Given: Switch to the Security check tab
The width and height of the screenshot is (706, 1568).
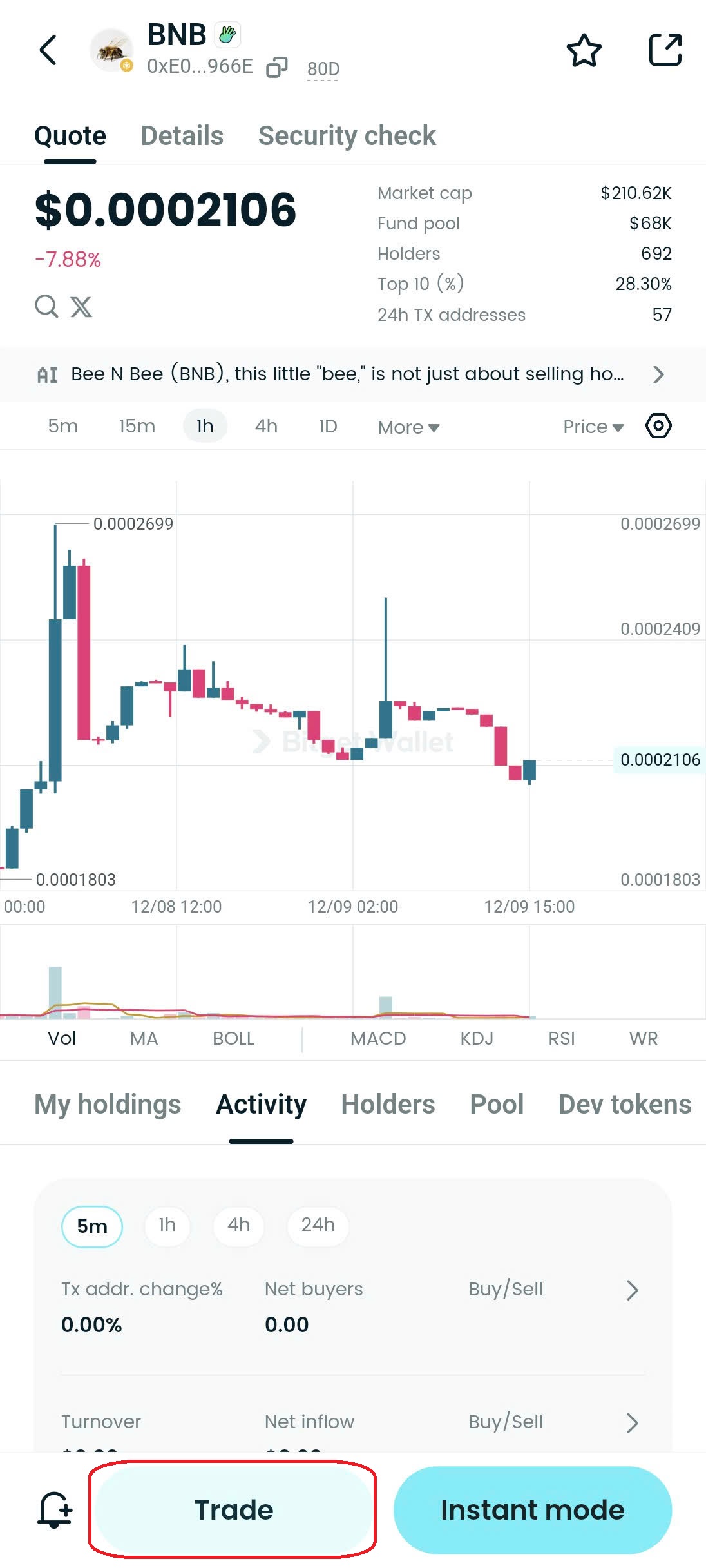Looking at the screenshot, I should click(347, 135).
